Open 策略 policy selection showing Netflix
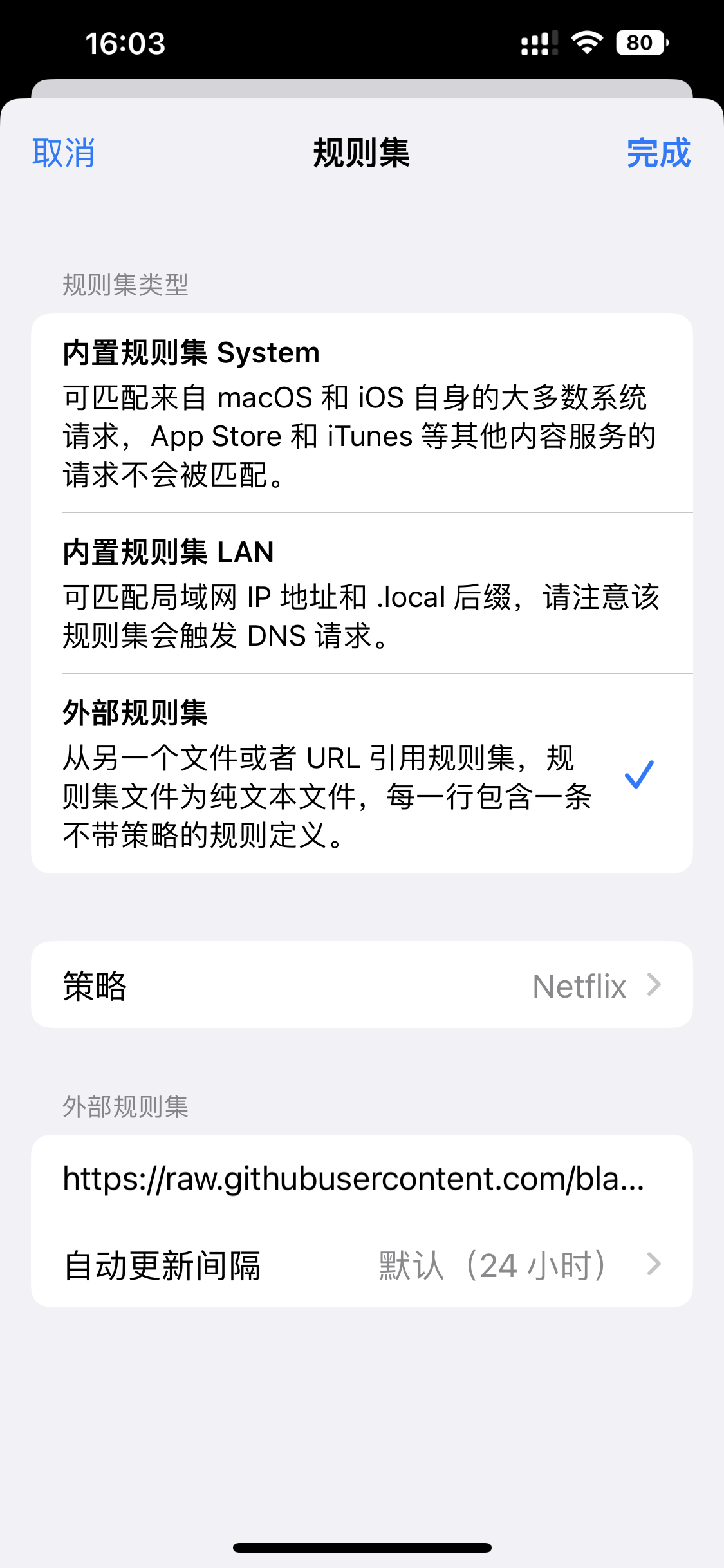This screenshot has height=1568, width=724. click(361, 985)
